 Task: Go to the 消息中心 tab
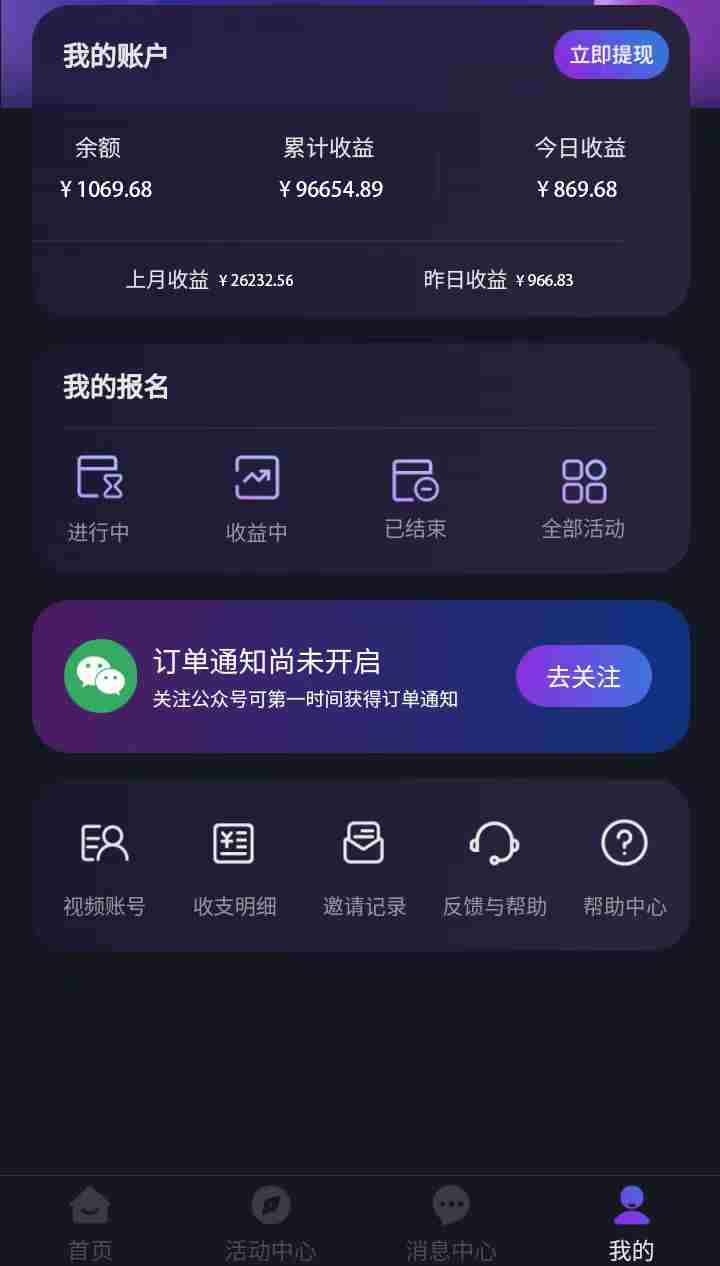(450, 1222)
